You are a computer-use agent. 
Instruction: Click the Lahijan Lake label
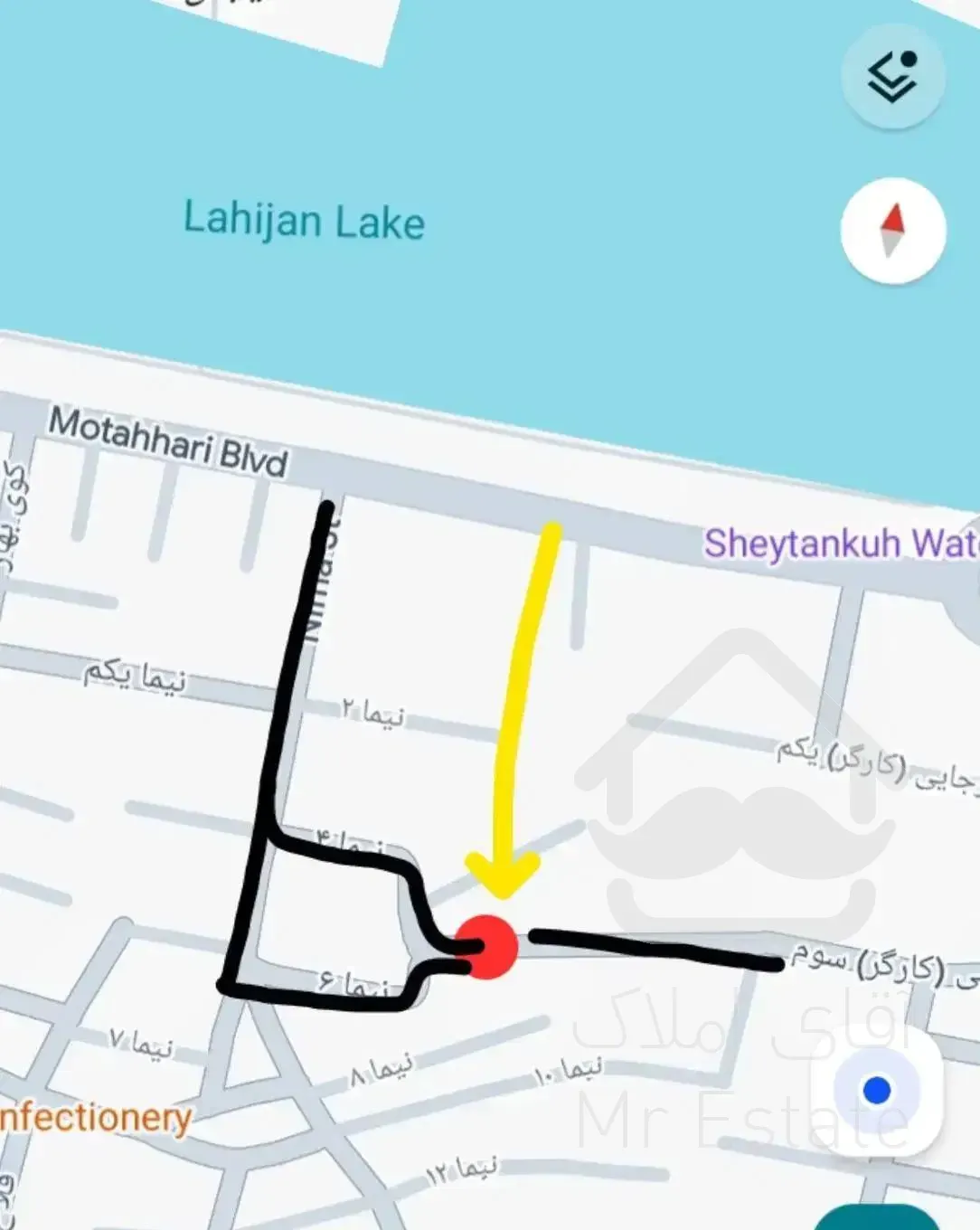coord(305,219)
